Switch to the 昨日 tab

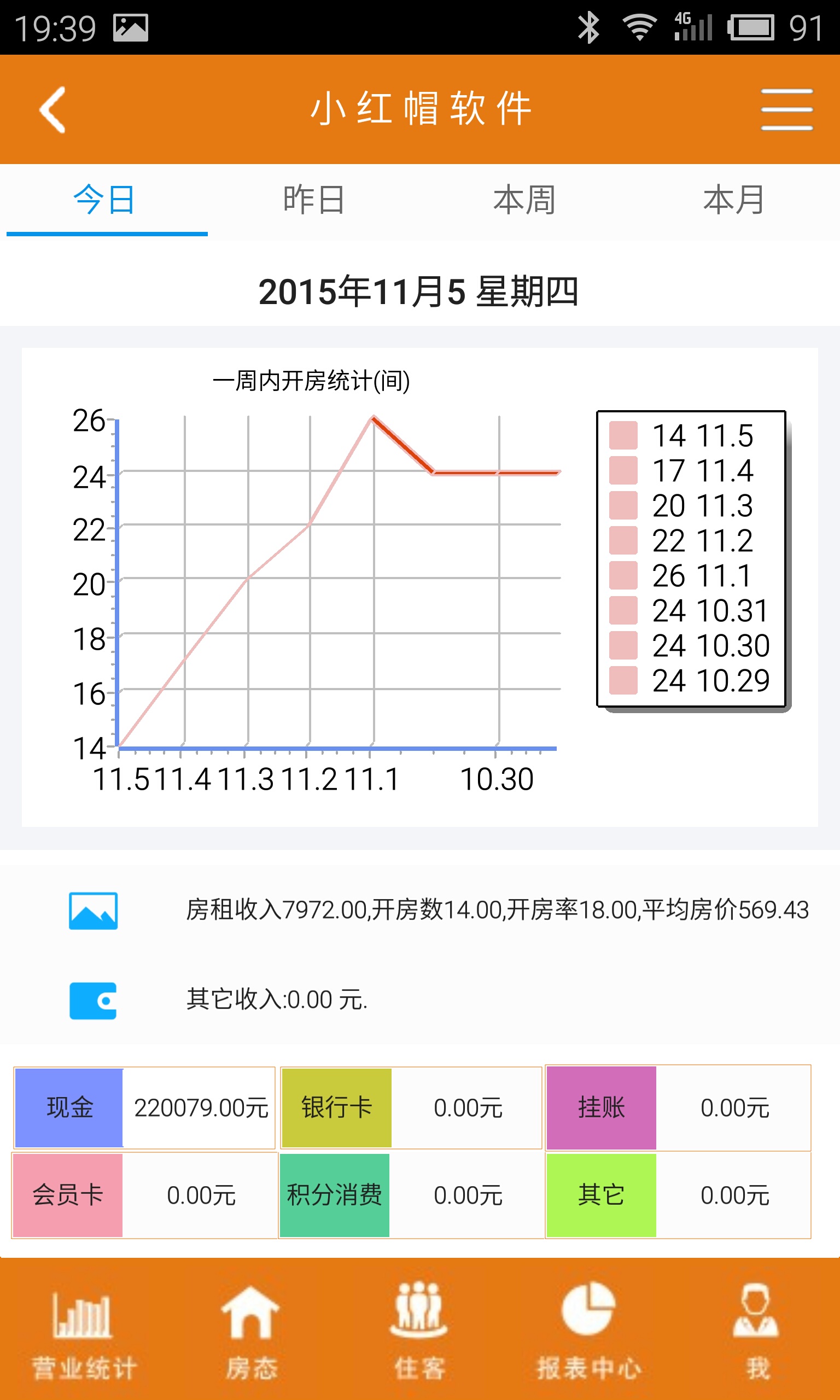[314, 200]
